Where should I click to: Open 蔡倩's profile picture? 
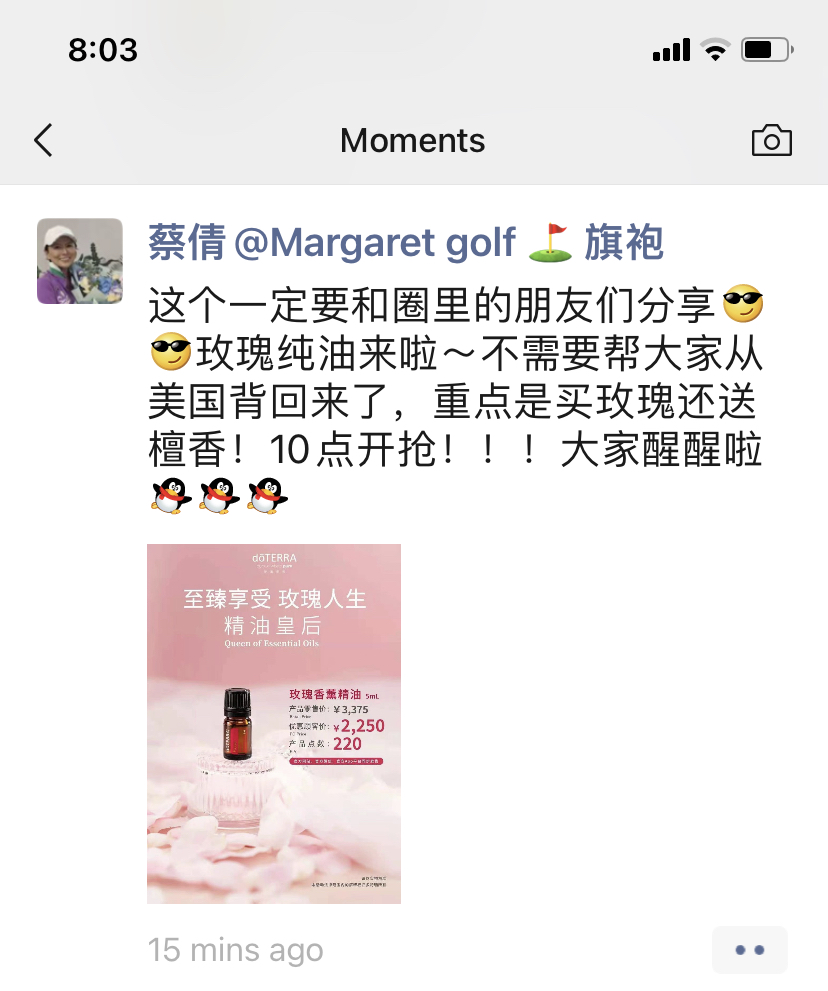pos(80,261)
